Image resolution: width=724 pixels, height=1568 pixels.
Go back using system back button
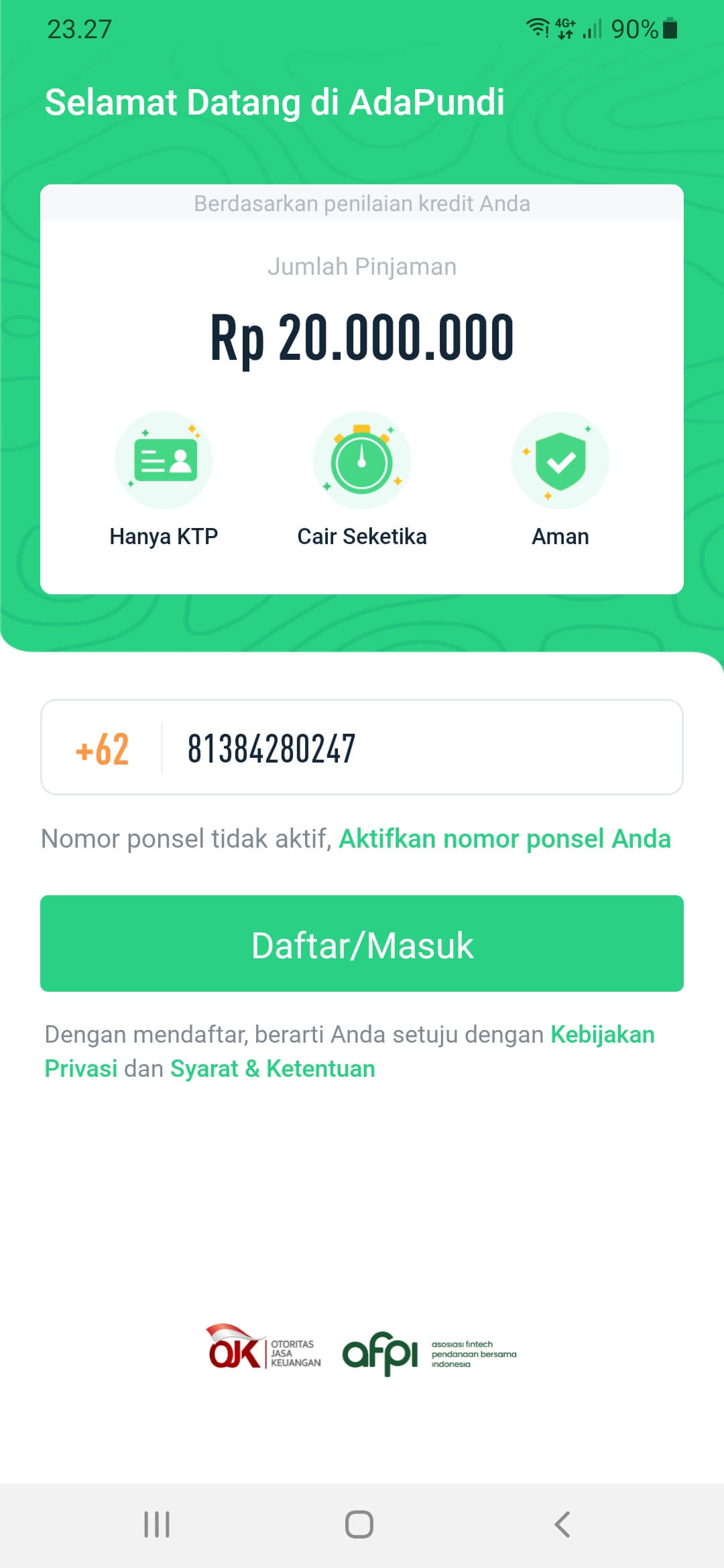tap(562, 1524)
